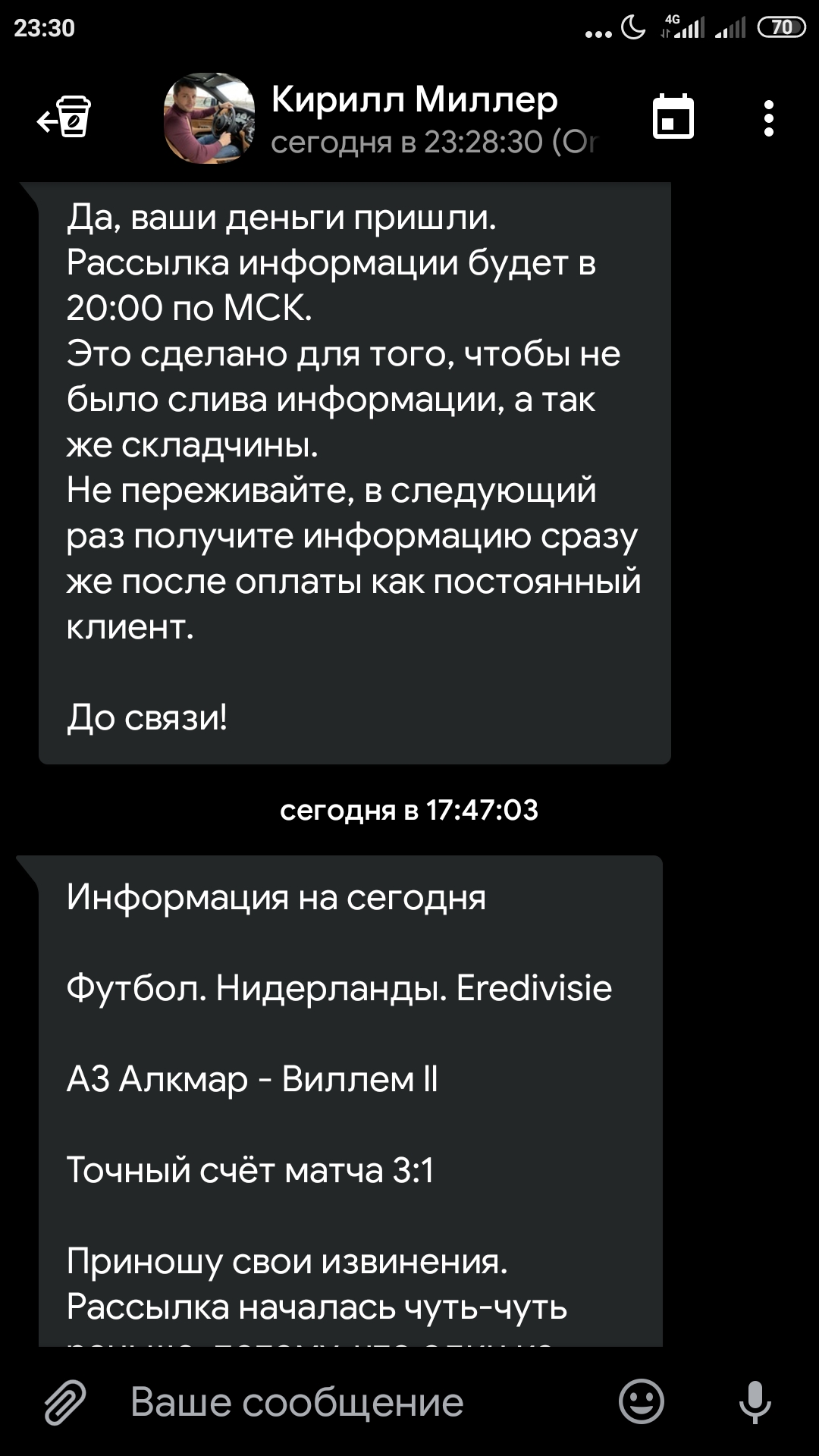This screenshot has width=819, height=1456.
Task: Open the three-dot overflow menu
Action: coord(769,118)
